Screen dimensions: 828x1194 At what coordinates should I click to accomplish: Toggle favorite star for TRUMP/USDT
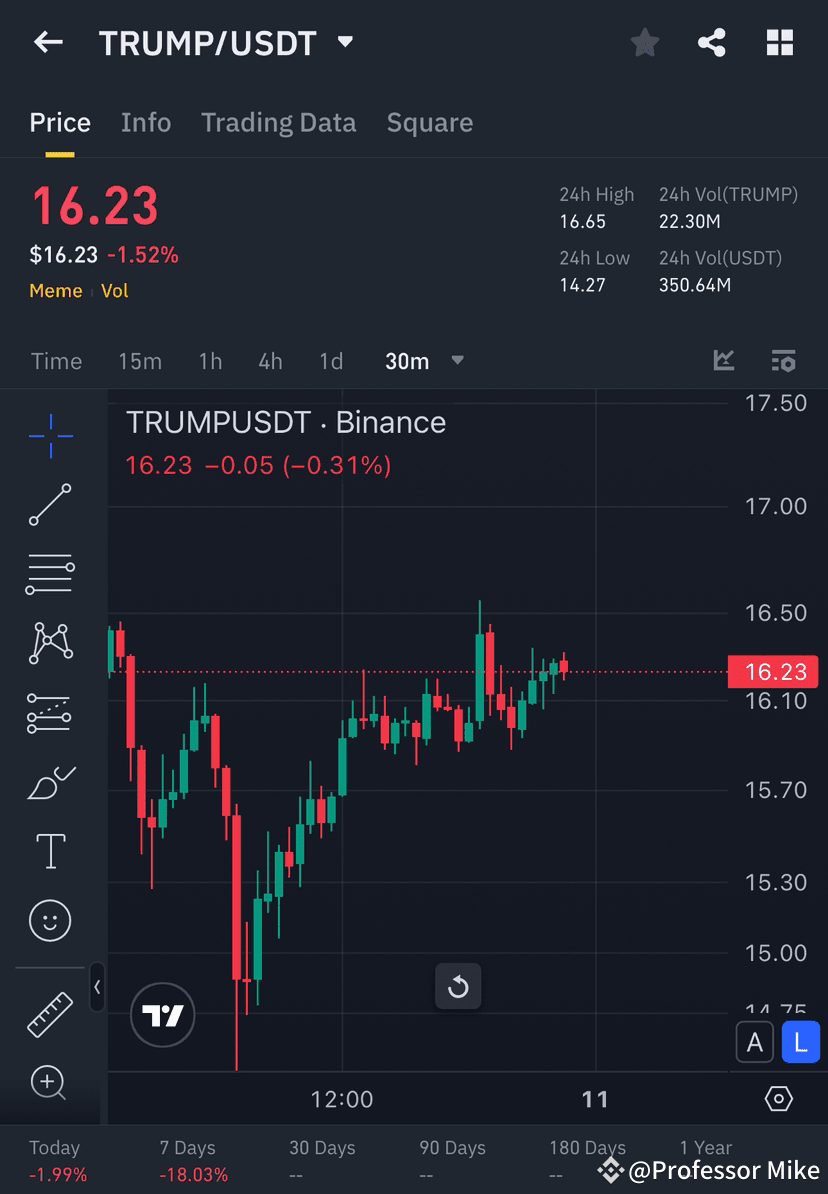(x=644, y=42)
